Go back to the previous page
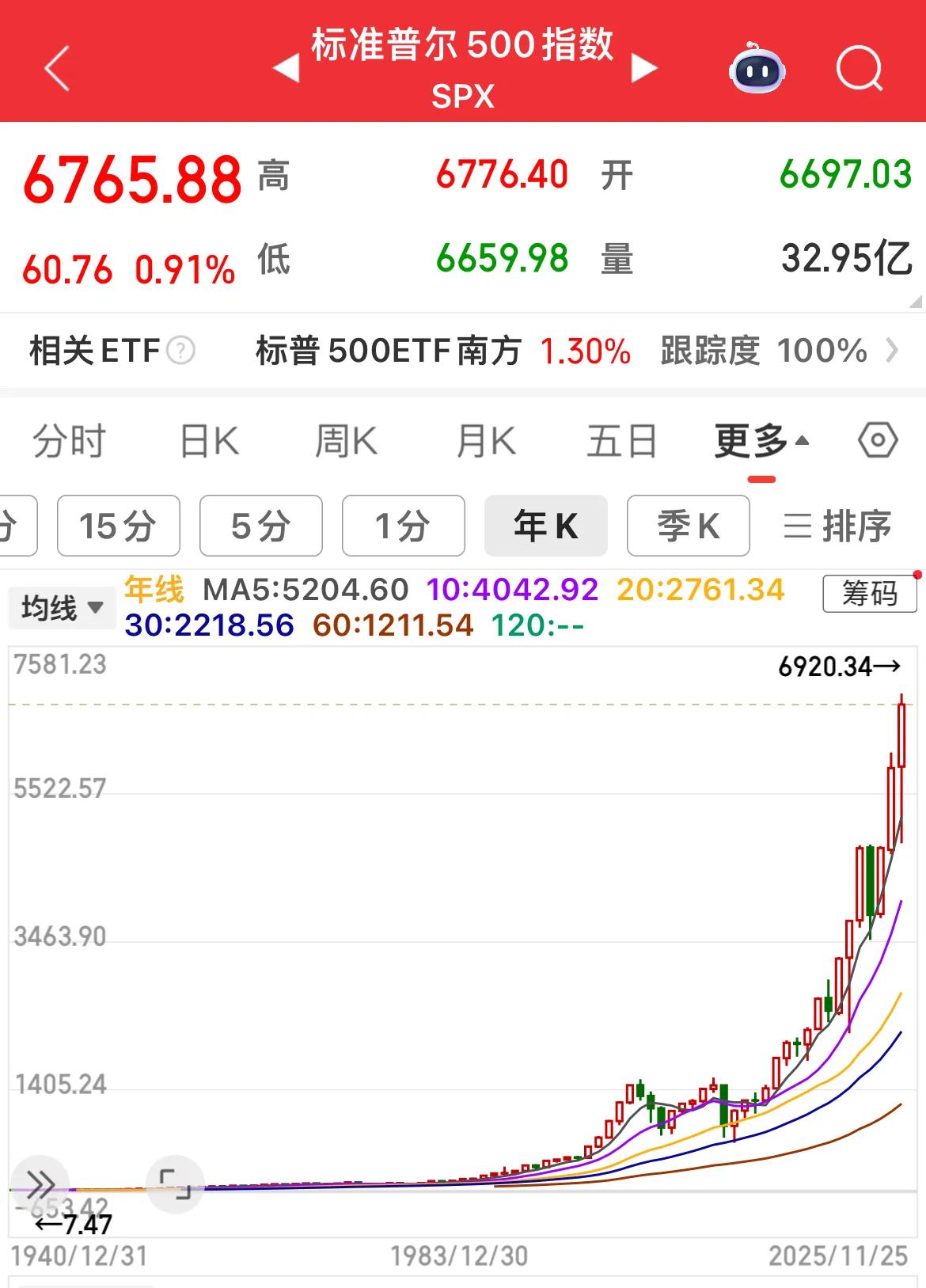 57,68
